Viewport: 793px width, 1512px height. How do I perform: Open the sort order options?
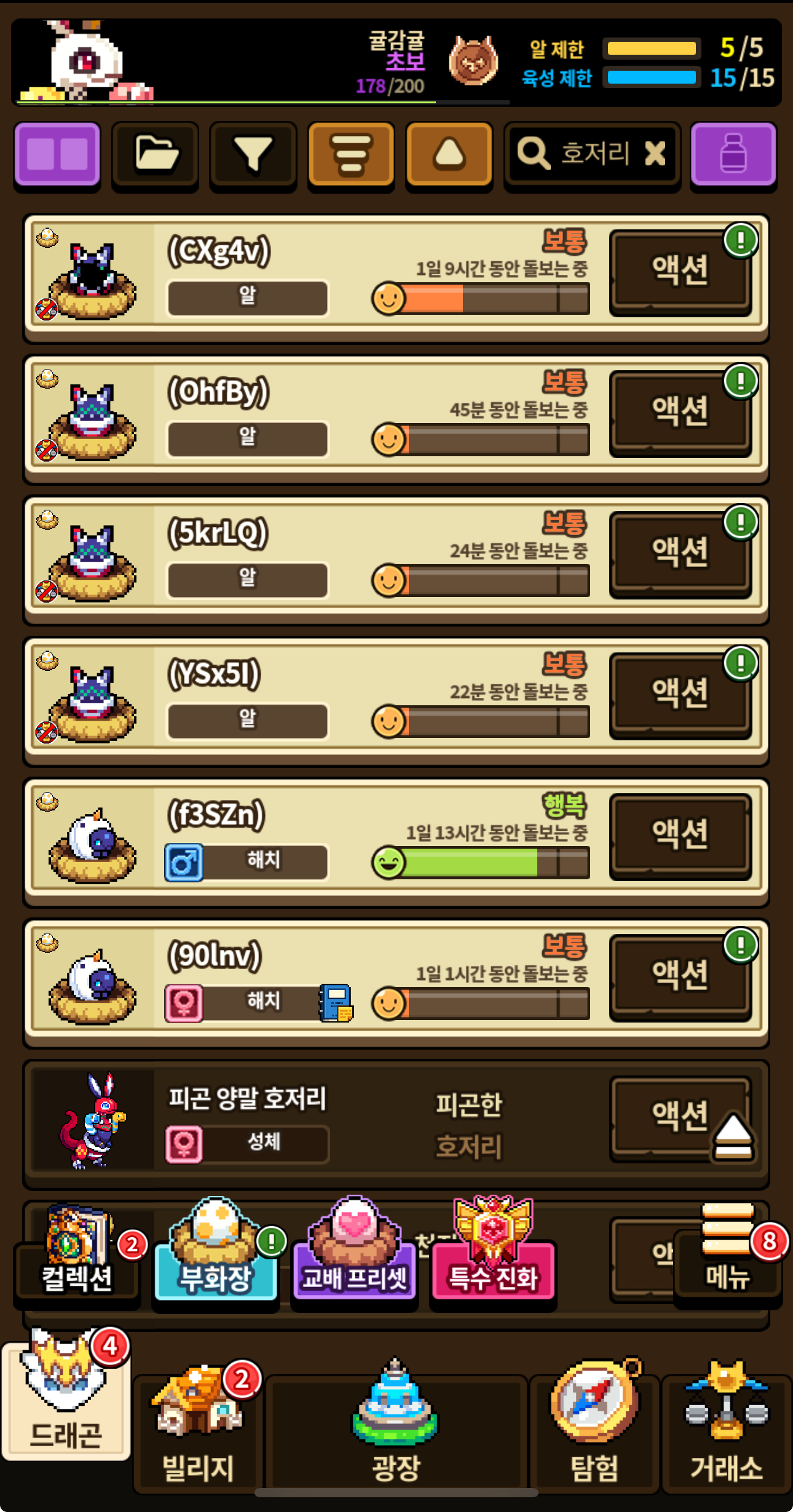tap(351, 154)
